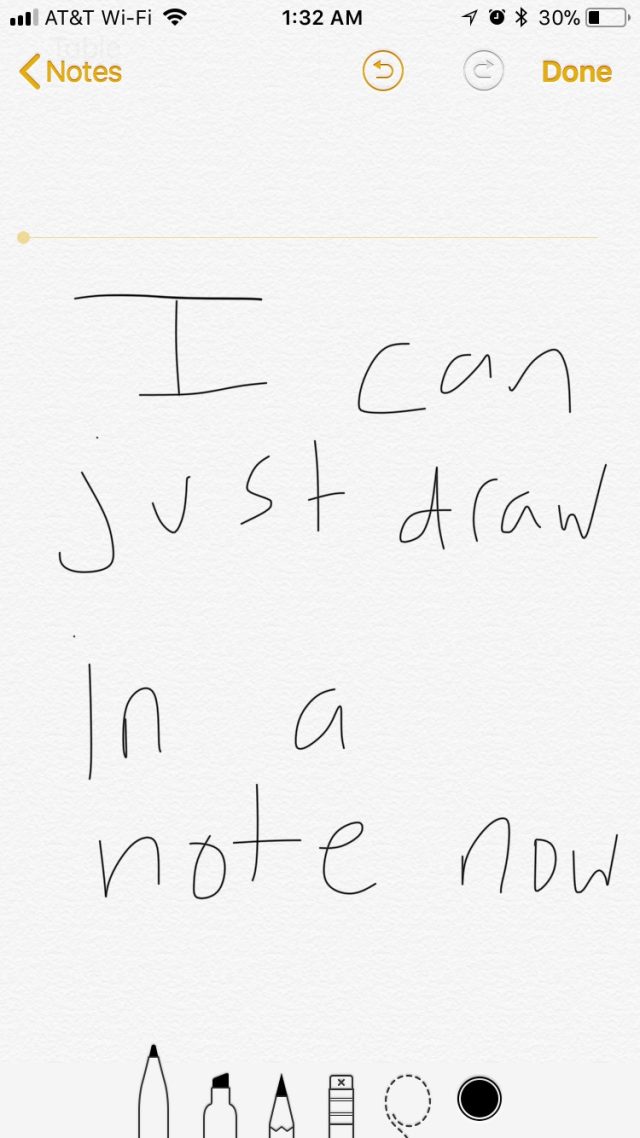
Task: Go back to Notes
Action: [x=70, y=72]
